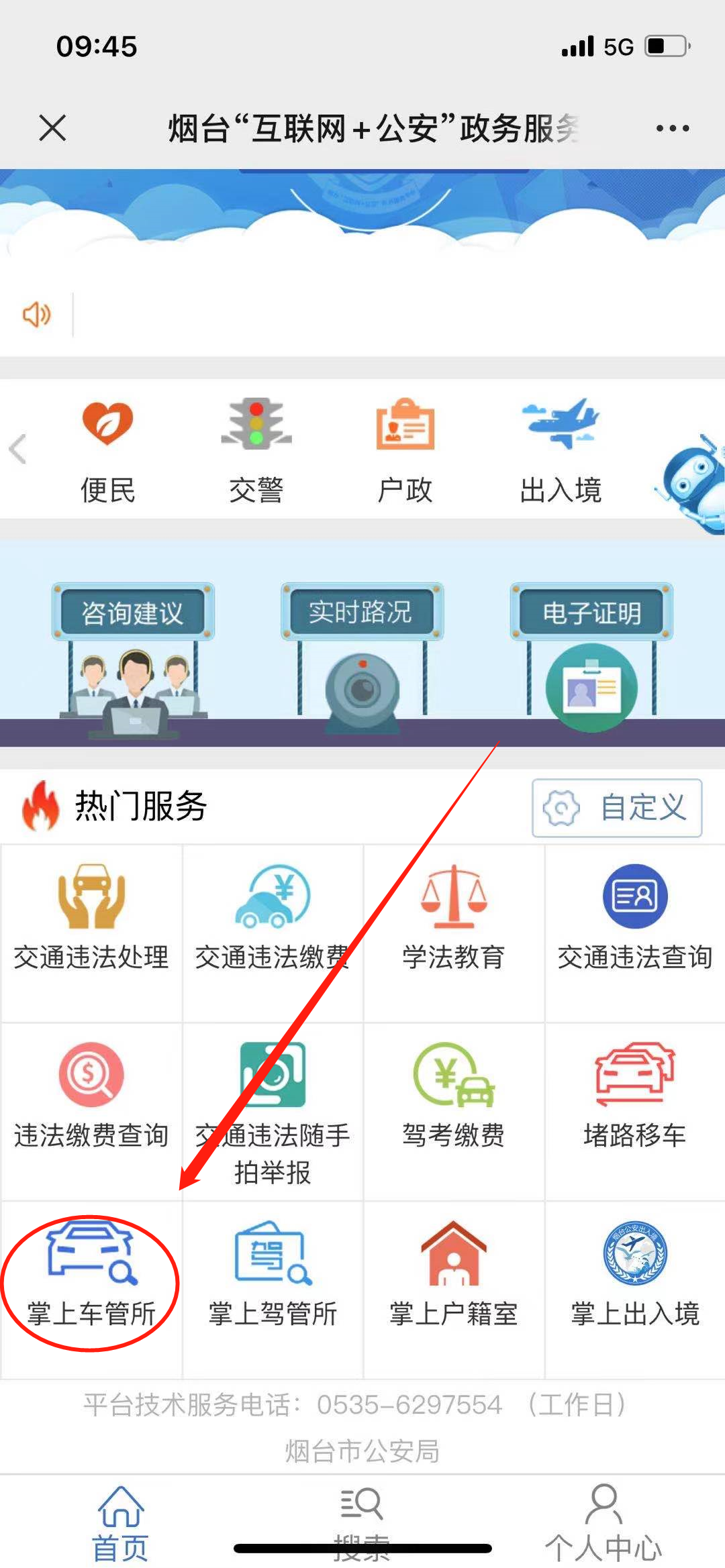The width and height of the screenshot is (725, 1568).
Task: Open 咨询建议 service
Action: [x=133, y=661]
